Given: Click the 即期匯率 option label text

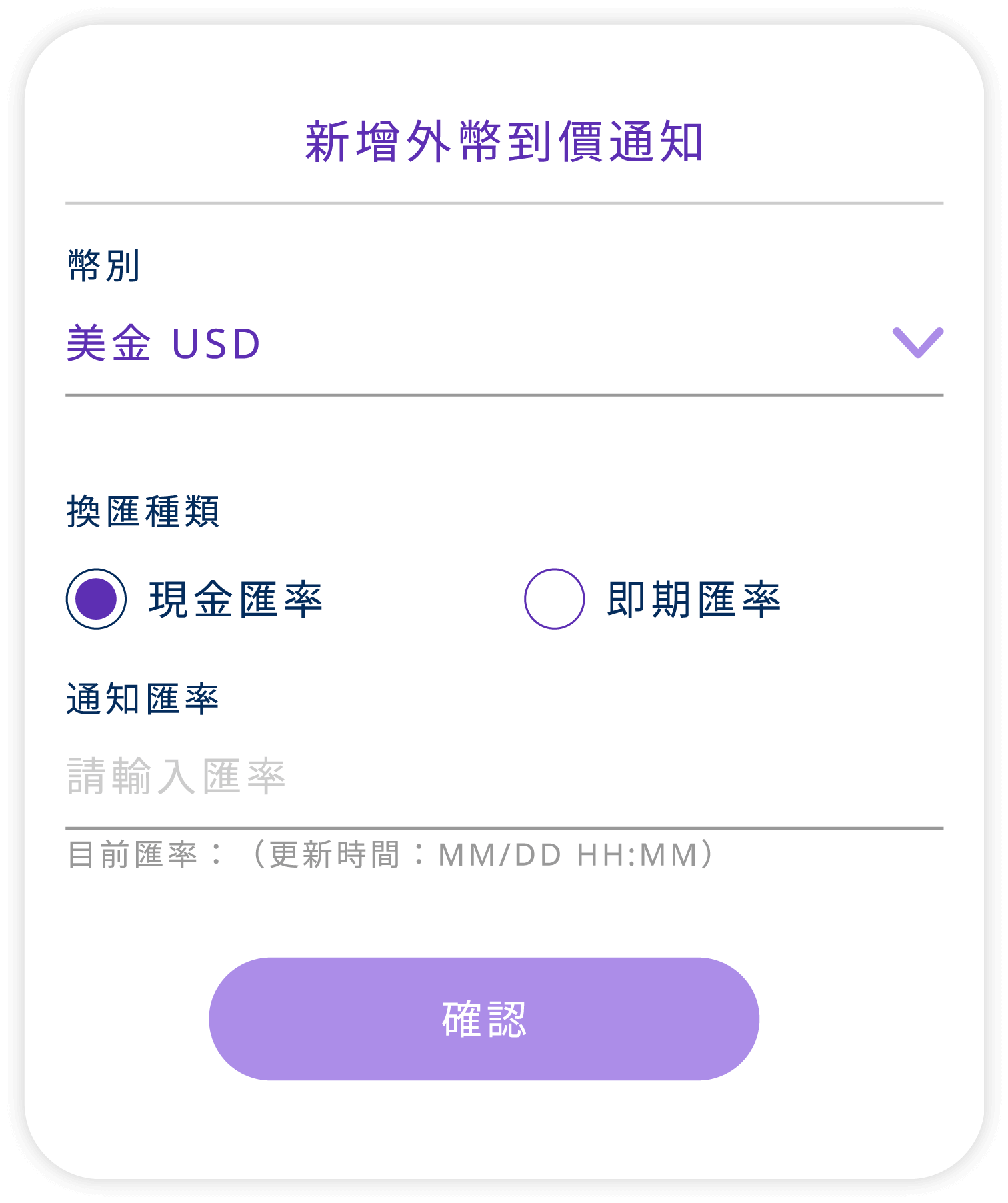Looking at the screenshot, I should click(x=693, y=600).
